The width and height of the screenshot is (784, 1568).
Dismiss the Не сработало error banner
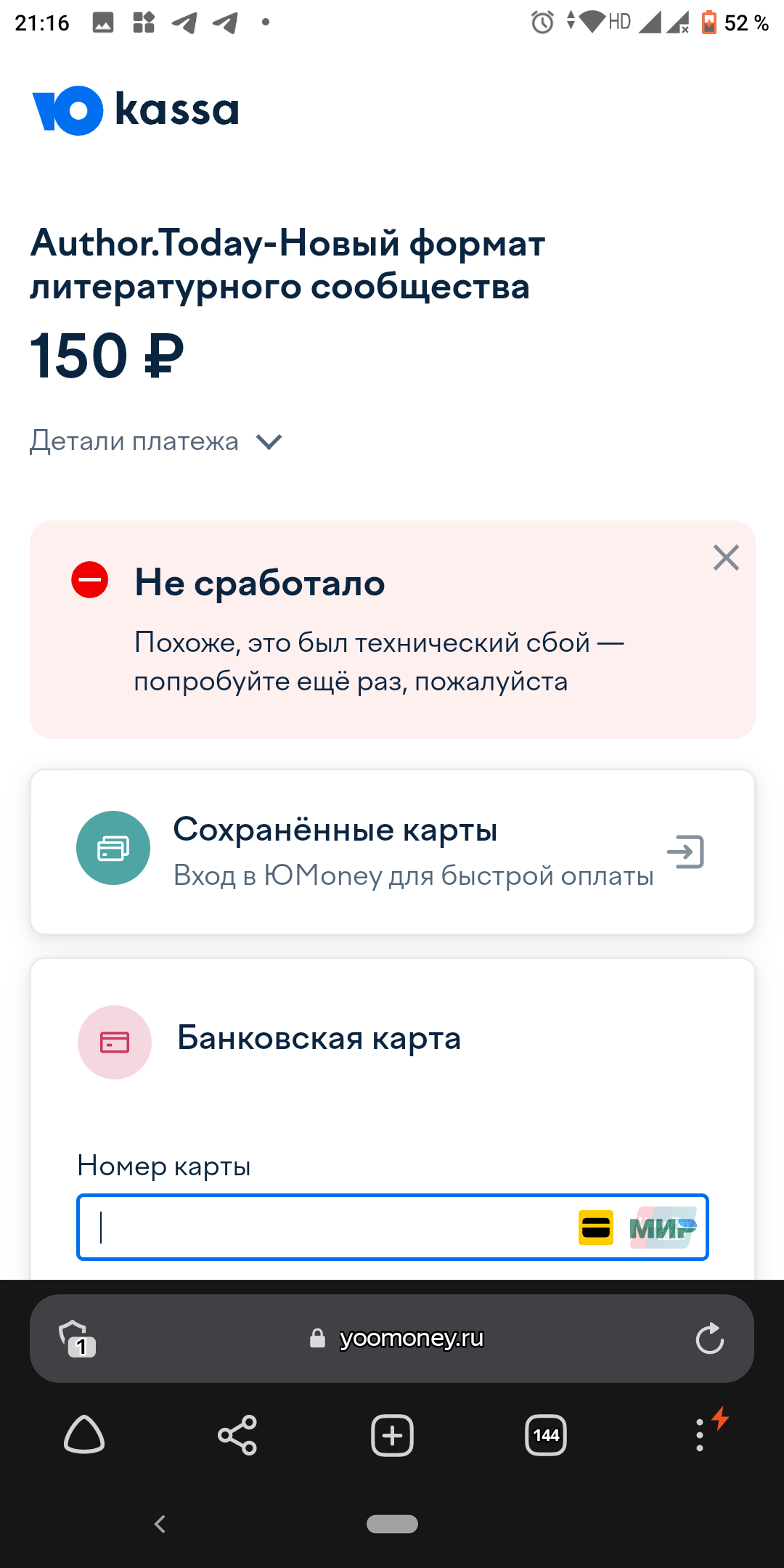(x=726, y=558)
